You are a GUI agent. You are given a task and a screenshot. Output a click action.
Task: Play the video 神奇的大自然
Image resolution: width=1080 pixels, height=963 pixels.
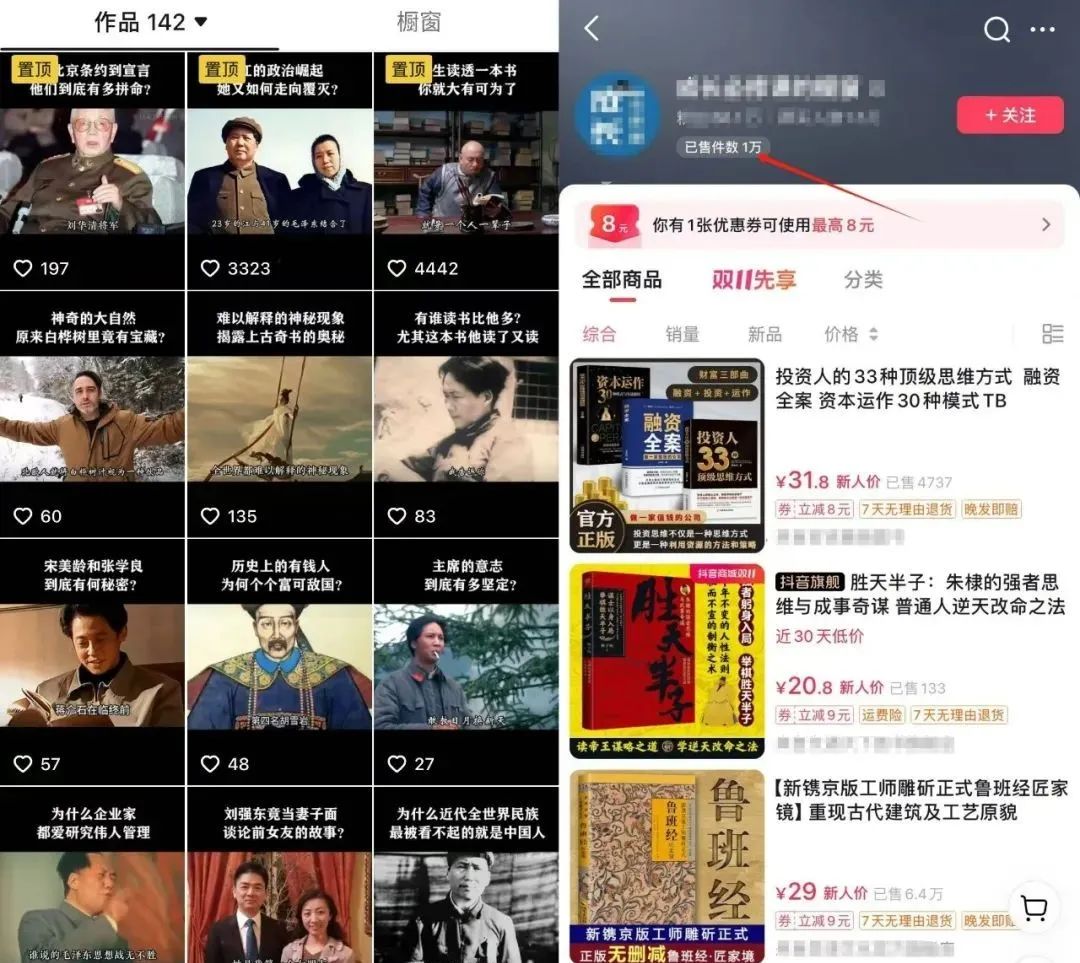92,410
